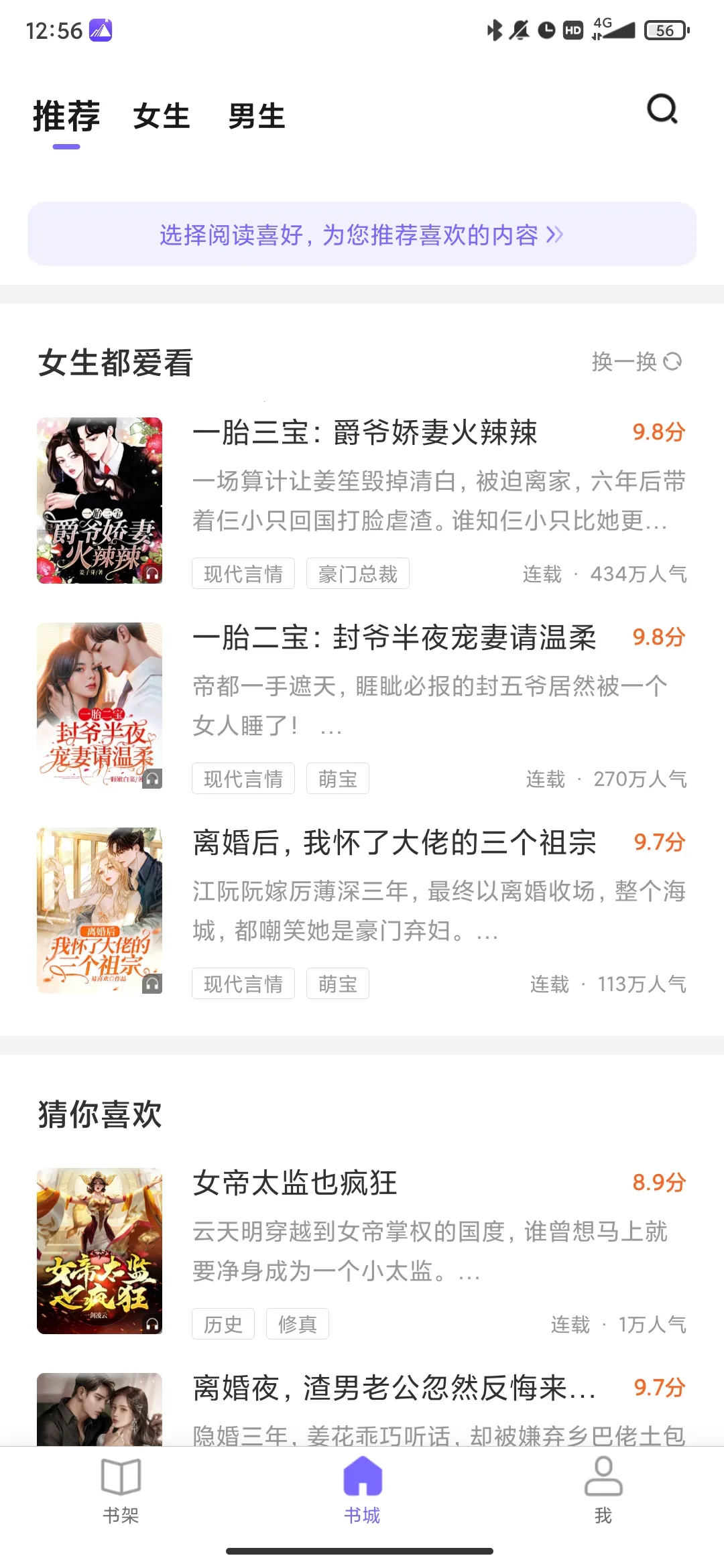Select the 推荐 tab

click(66, 116)
